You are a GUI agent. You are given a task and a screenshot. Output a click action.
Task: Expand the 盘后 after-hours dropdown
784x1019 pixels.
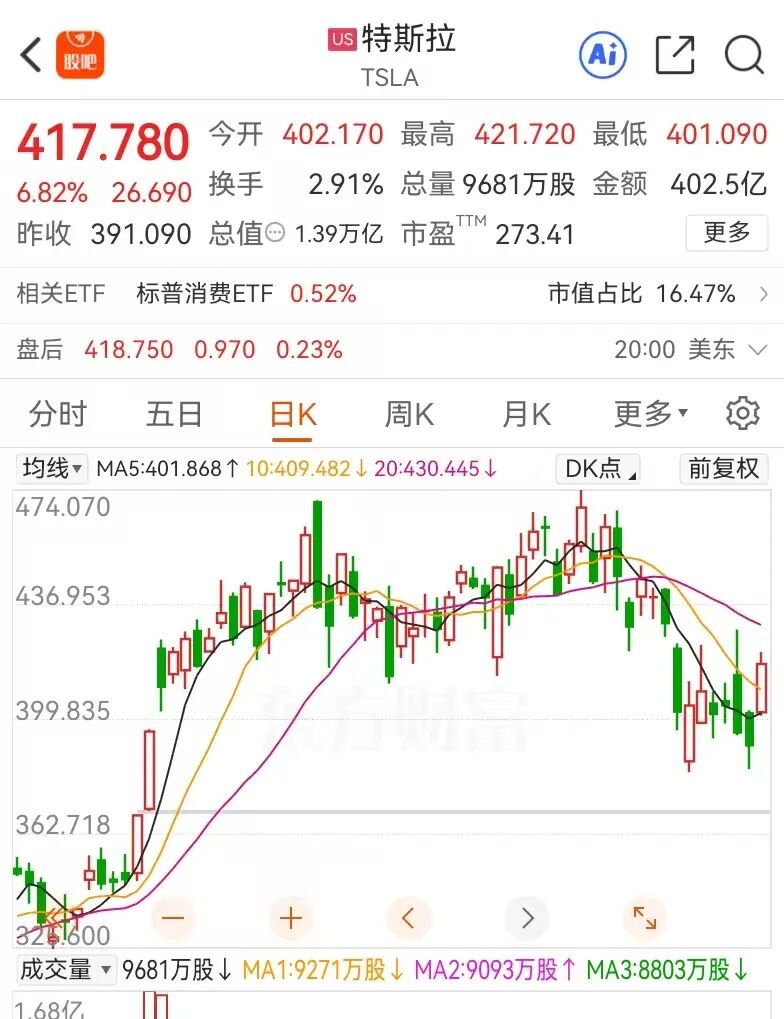(757, 350)
